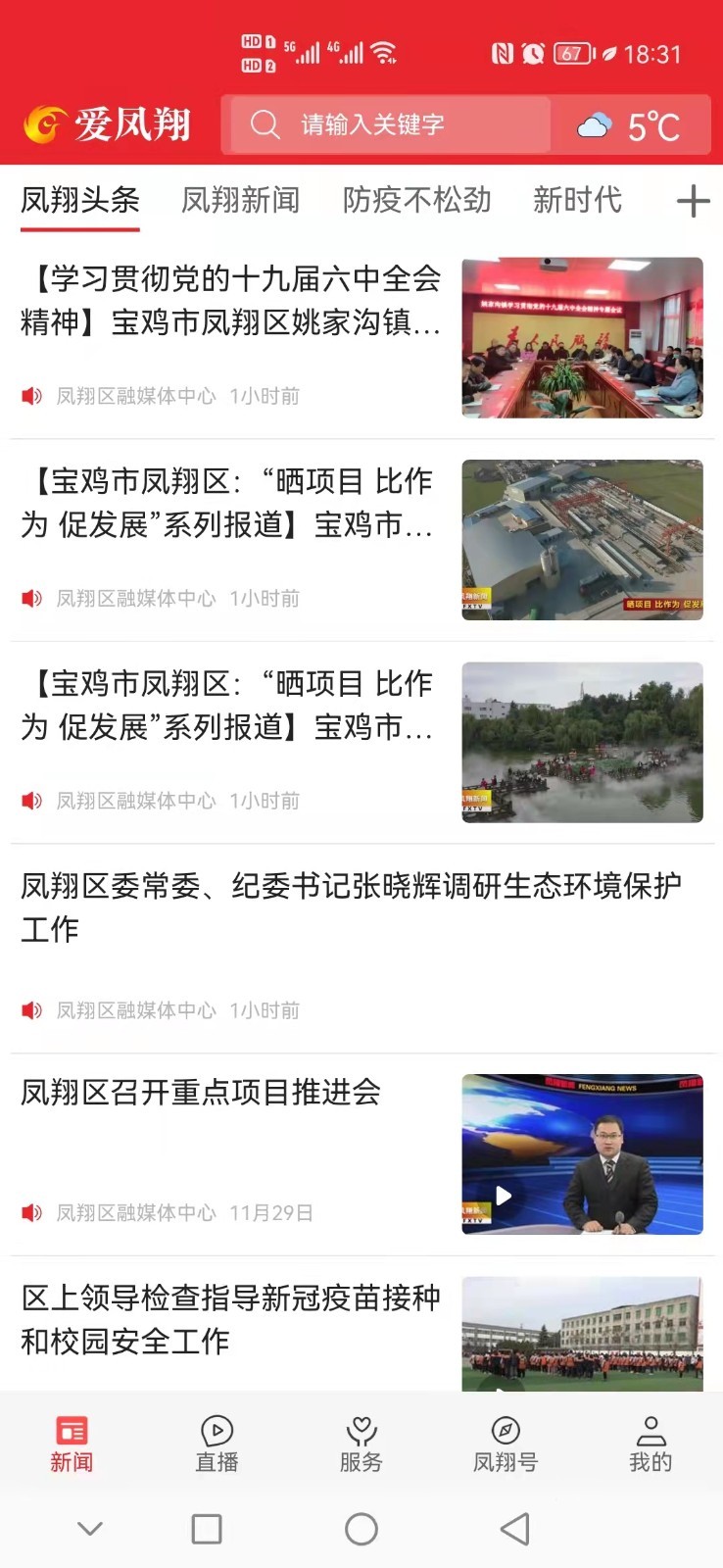Open the 防疫不松劲 channel

pyautogui.click(x=415, y=200)
